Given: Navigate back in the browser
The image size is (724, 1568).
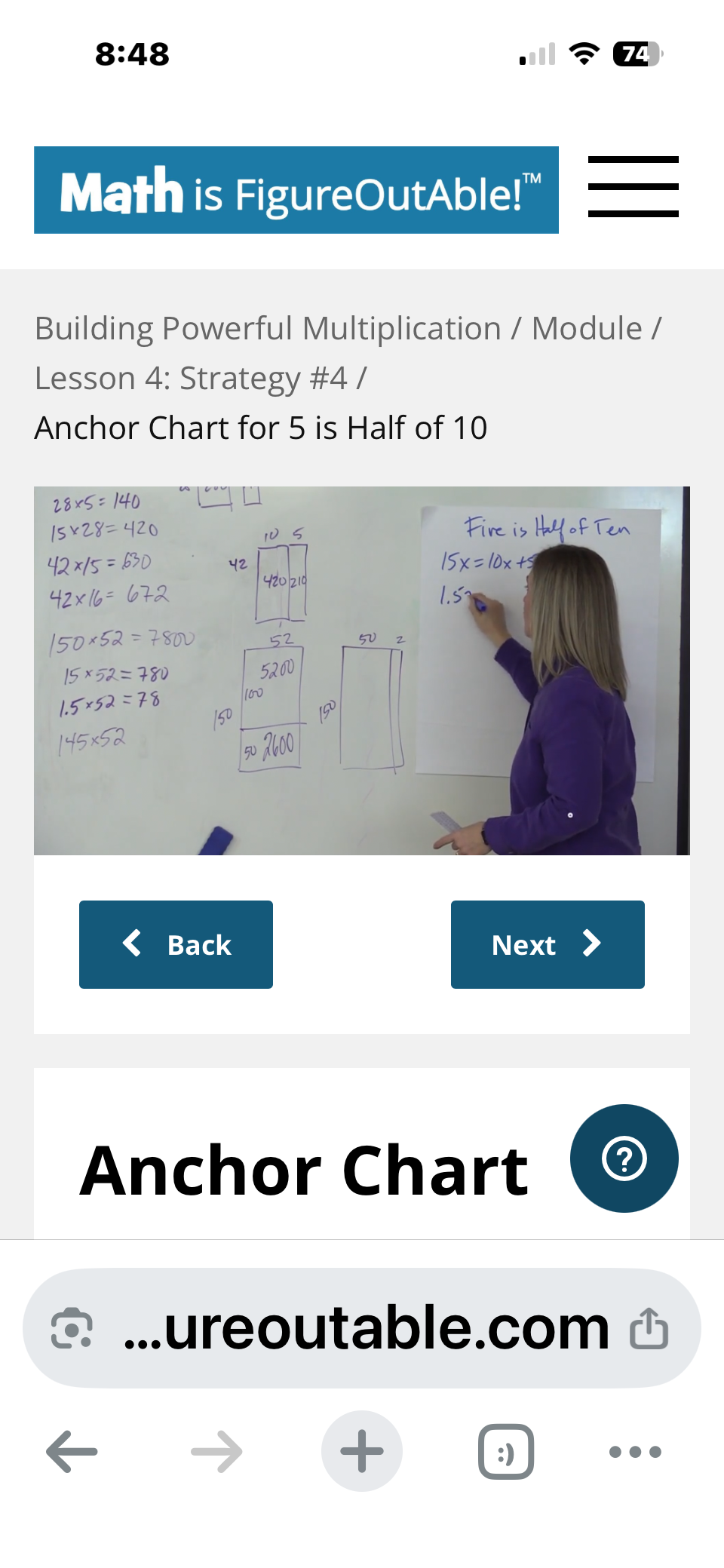Looking at the screenshot, I should [x=72, y=1451].
